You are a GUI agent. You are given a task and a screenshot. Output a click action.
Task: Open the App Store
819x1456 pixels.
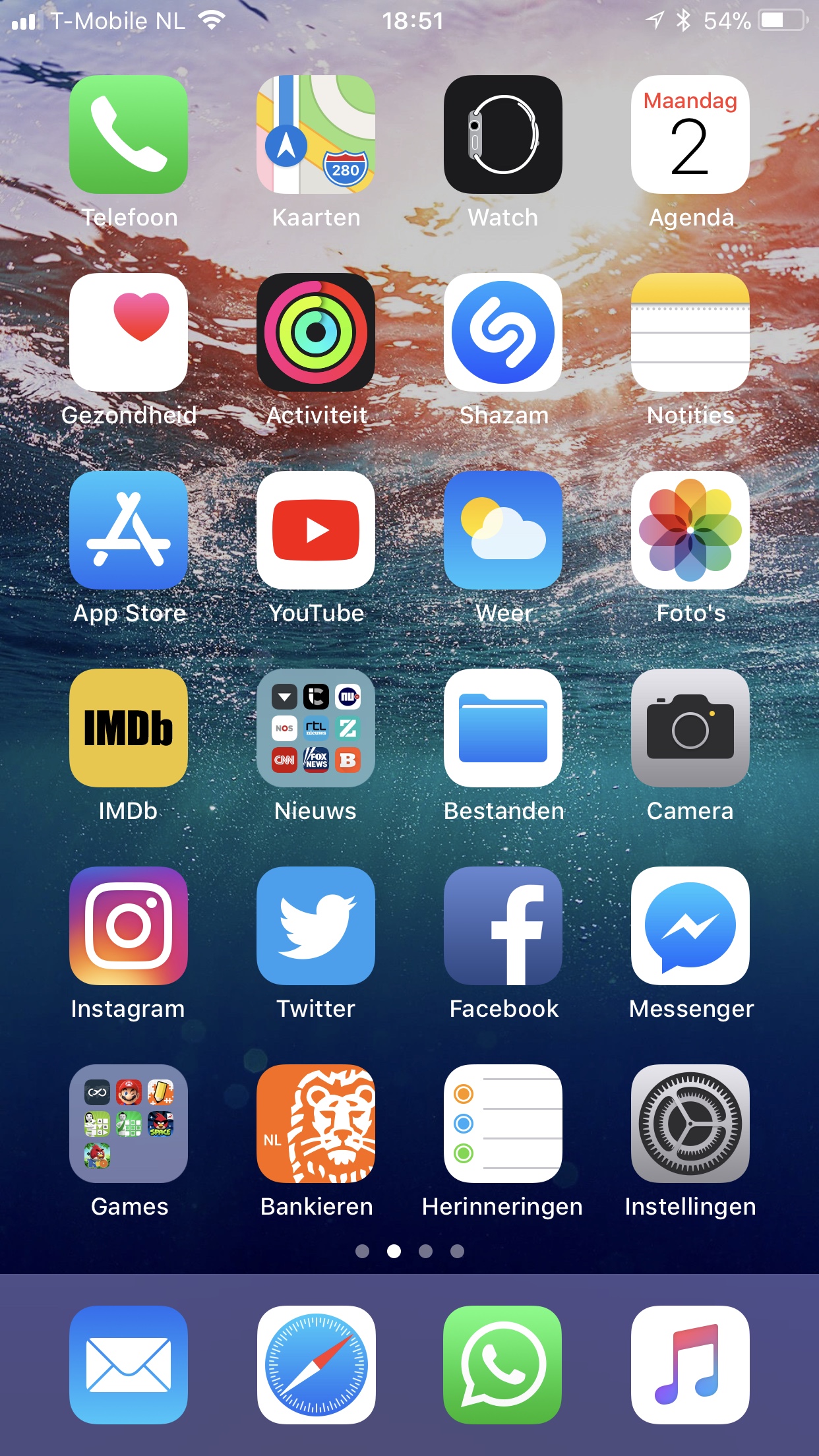129,530
